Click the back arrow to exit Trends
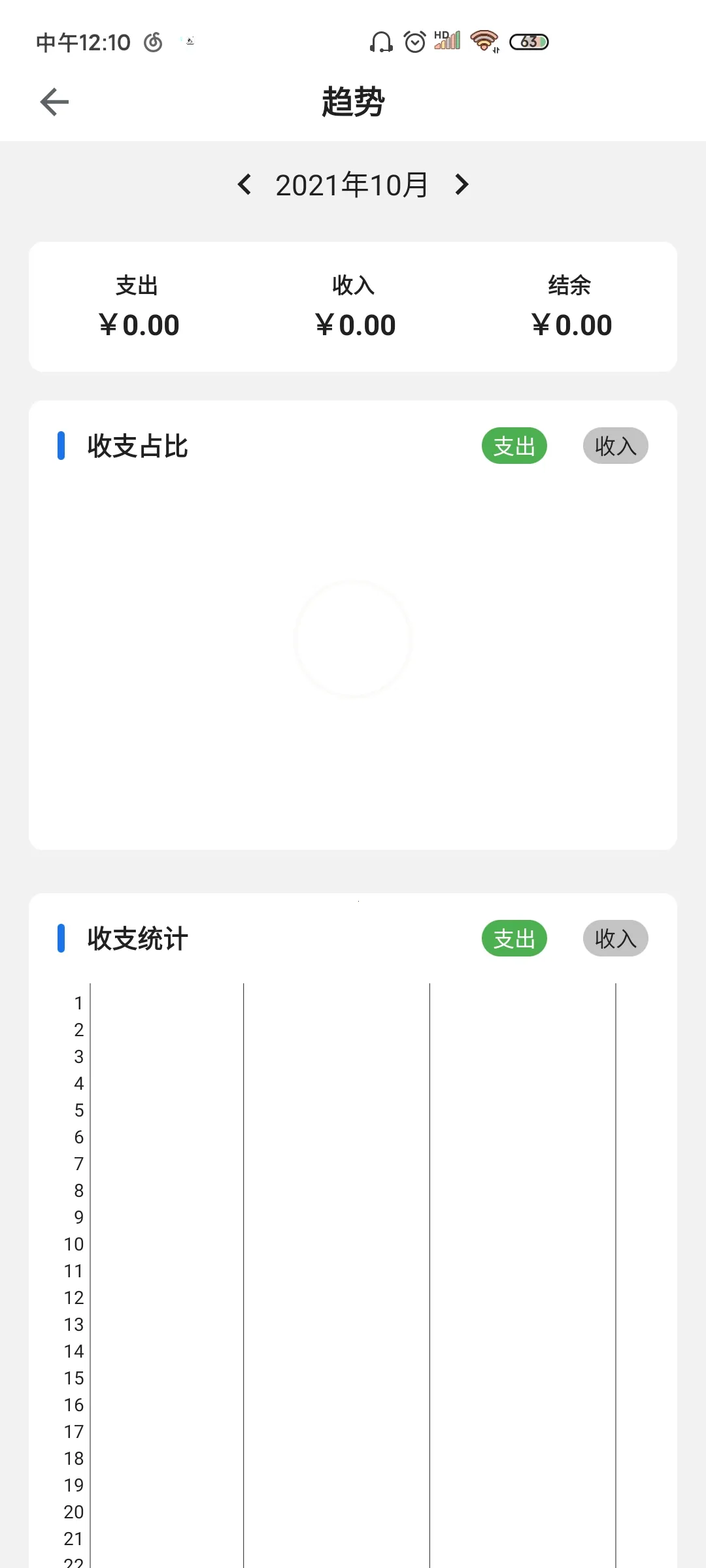 point(54,101)
